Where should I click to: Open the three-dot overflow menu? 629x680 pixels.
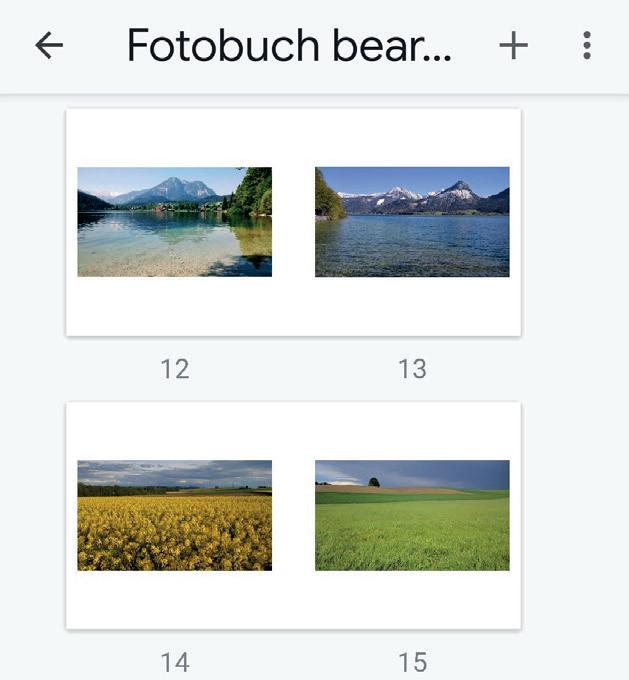[x=587, y=45]
